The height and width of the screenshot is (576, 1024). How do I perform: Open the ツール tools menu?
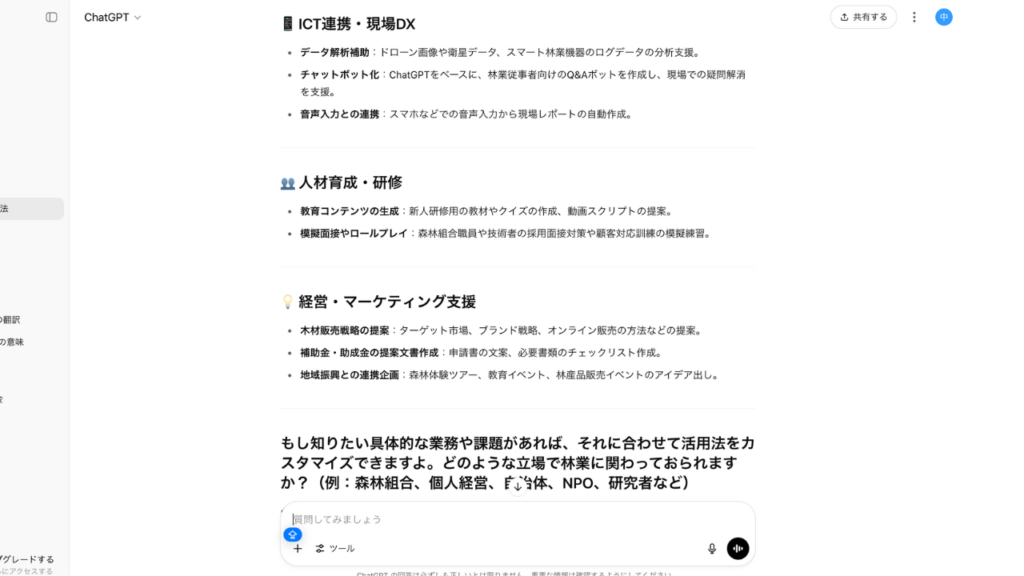click(x=335, y=548)
